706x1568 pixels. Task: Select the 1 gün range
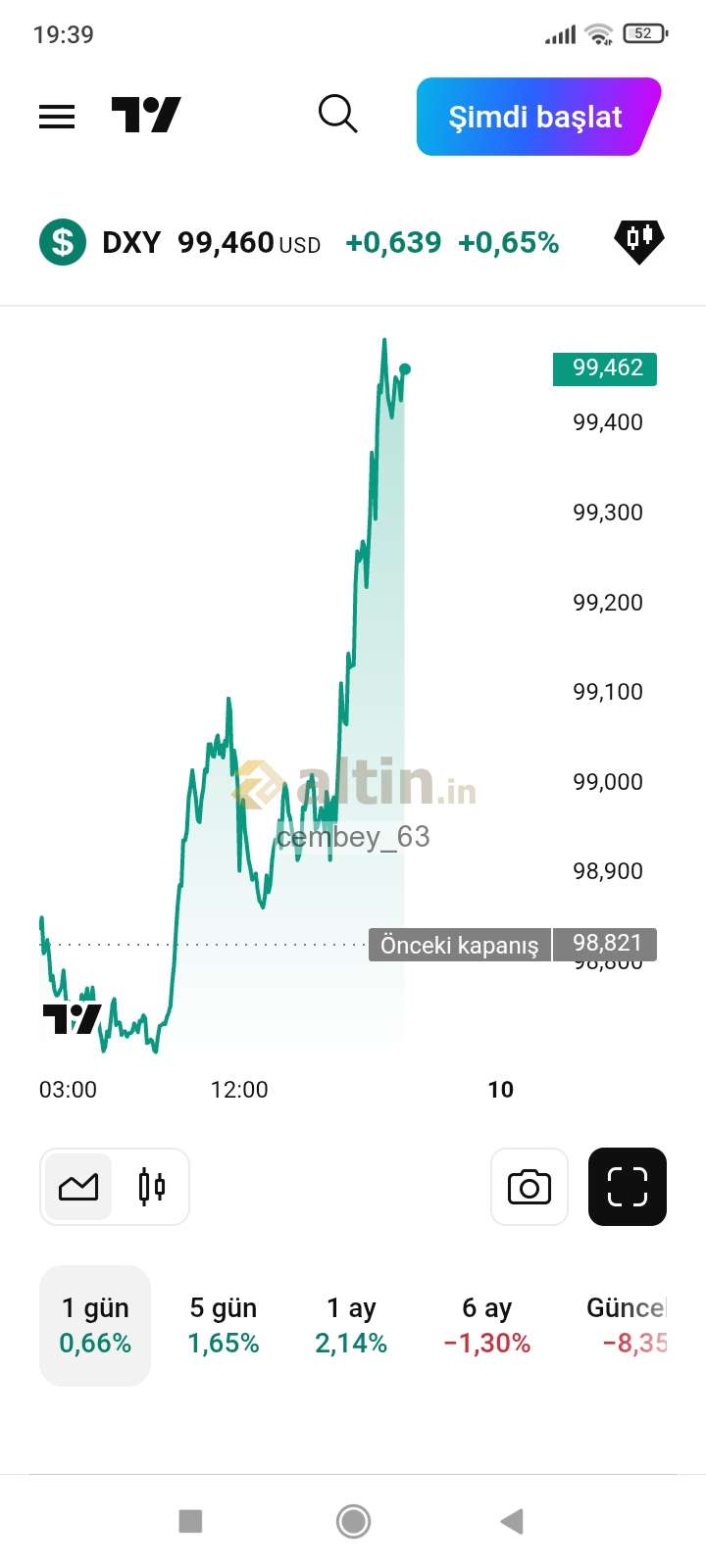click(x=95, y=1325)
